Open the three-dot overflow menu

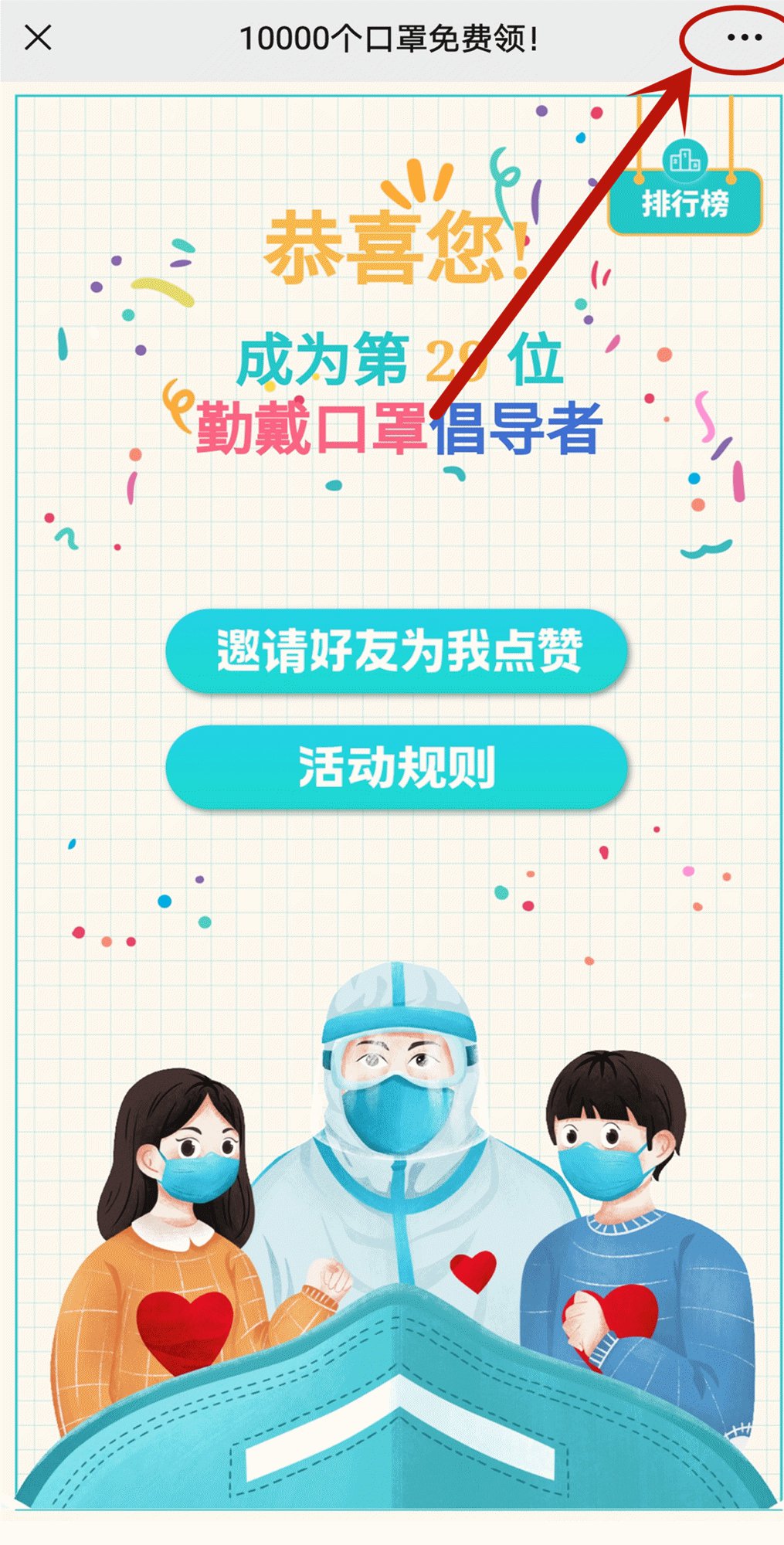(x=744, y=37)
